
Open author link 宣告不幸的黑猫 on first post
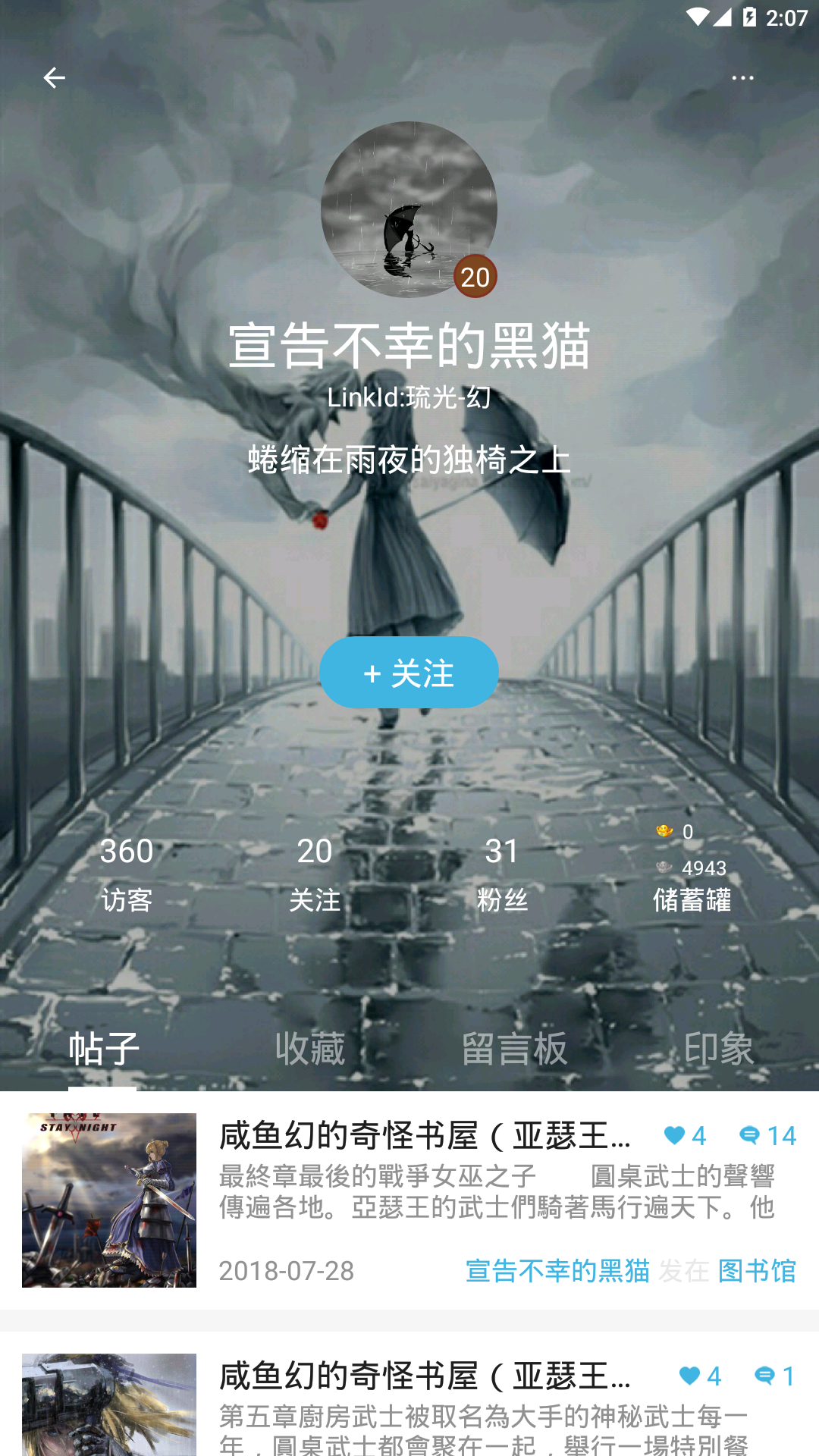557,1271
